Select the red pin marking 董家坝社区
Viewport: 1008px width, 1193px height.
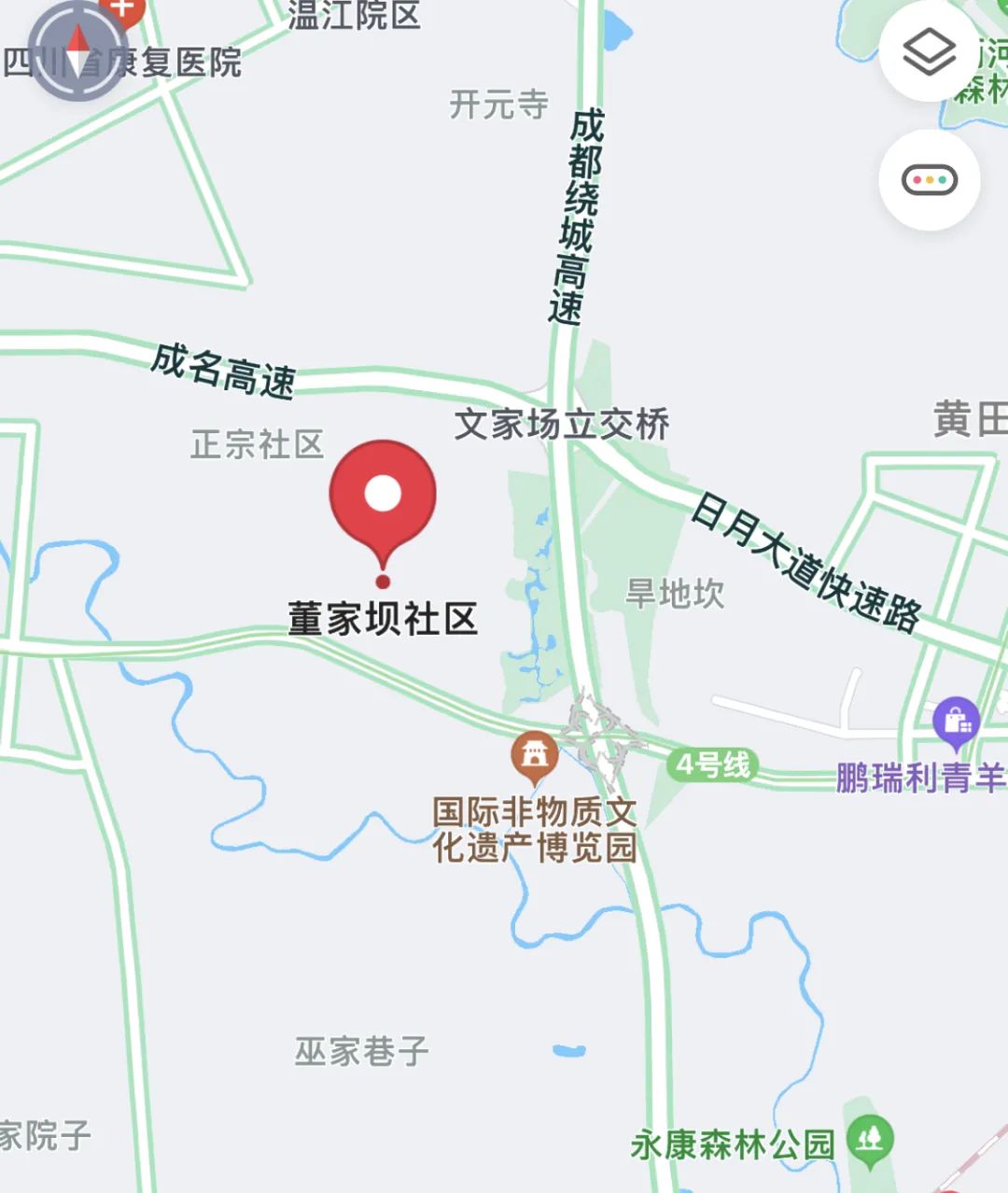(384, 493)
